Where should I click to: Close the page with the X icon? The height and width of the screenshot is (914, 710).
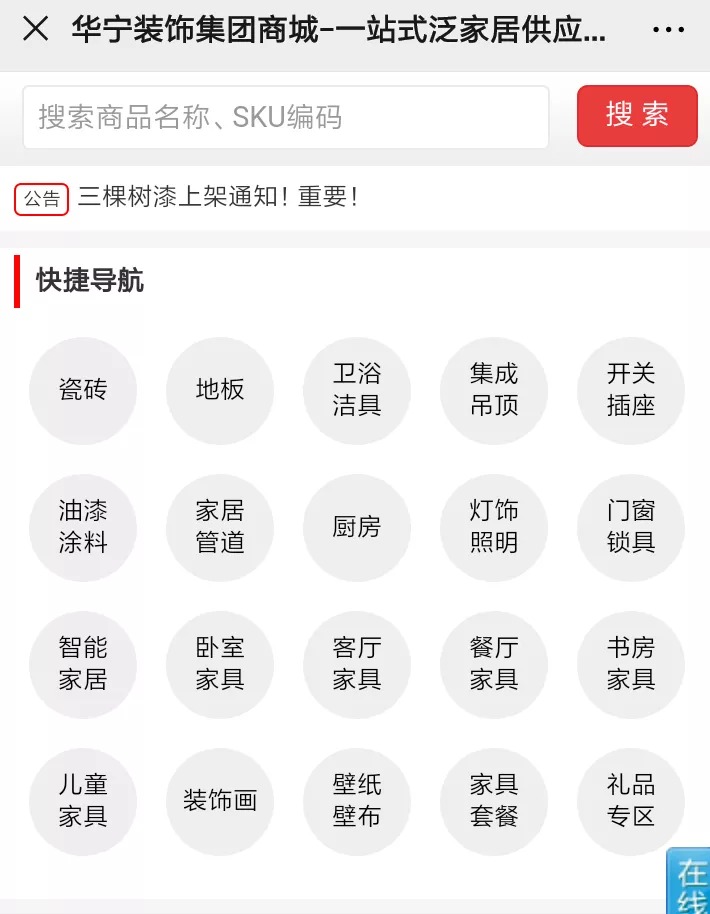coord(35,29)
